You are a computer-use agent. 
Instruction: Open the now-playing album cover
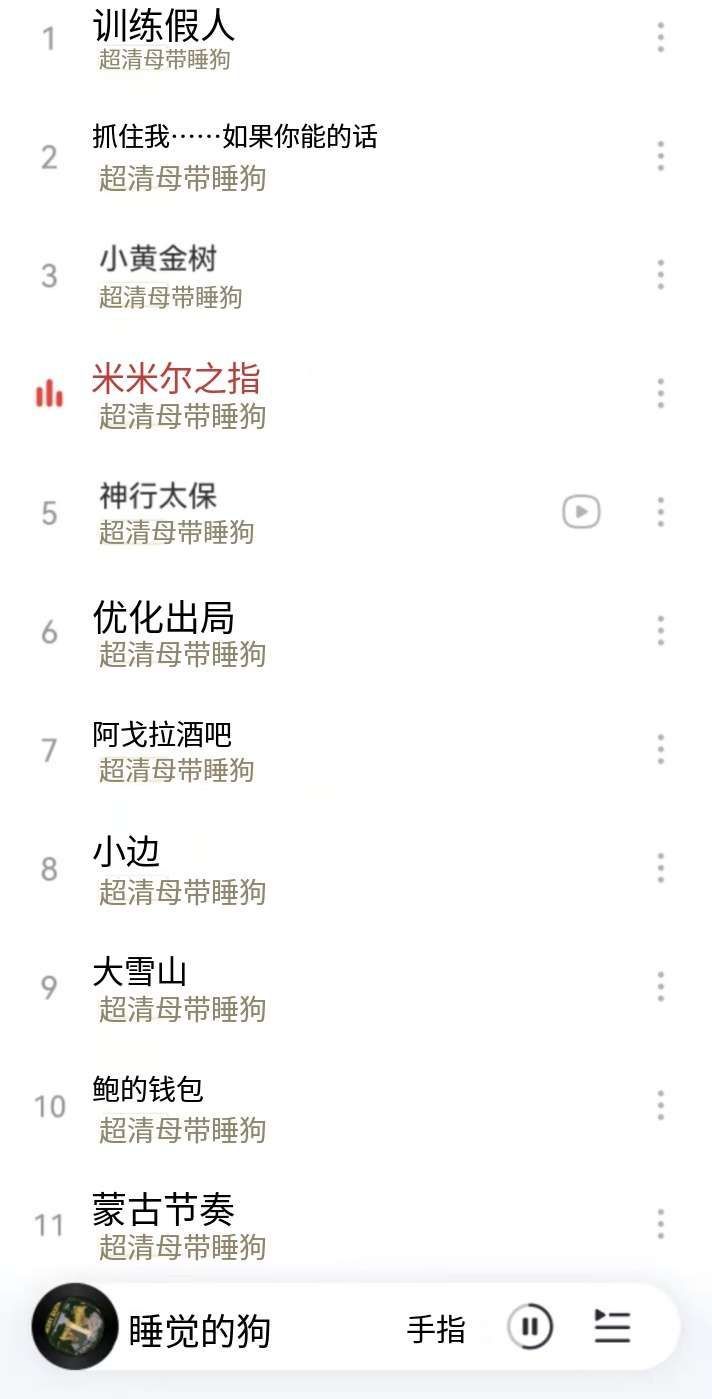pyautogui.click(x=74, y=1327)
